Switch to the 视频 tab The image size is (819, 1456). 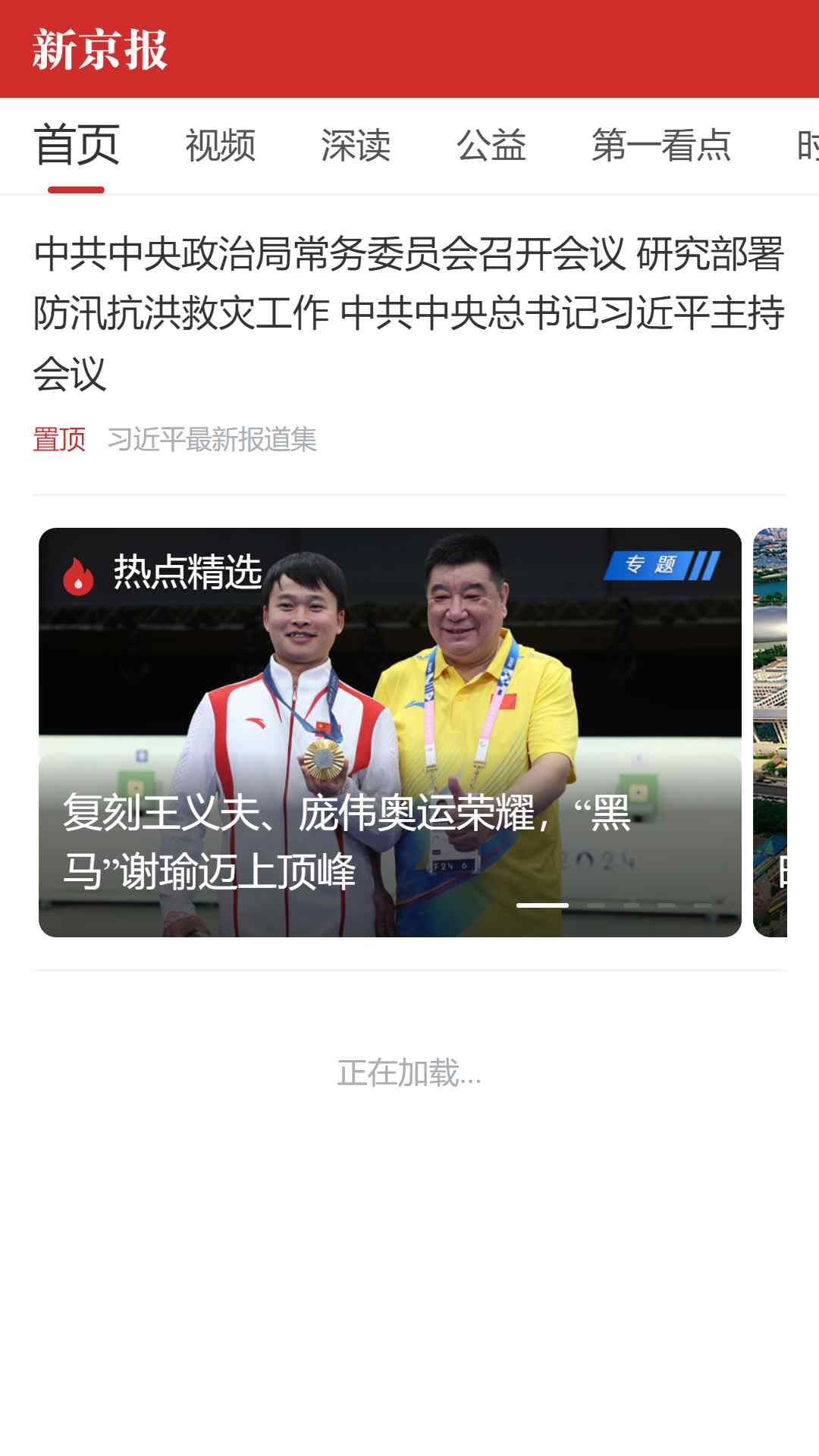click(221, 146)
